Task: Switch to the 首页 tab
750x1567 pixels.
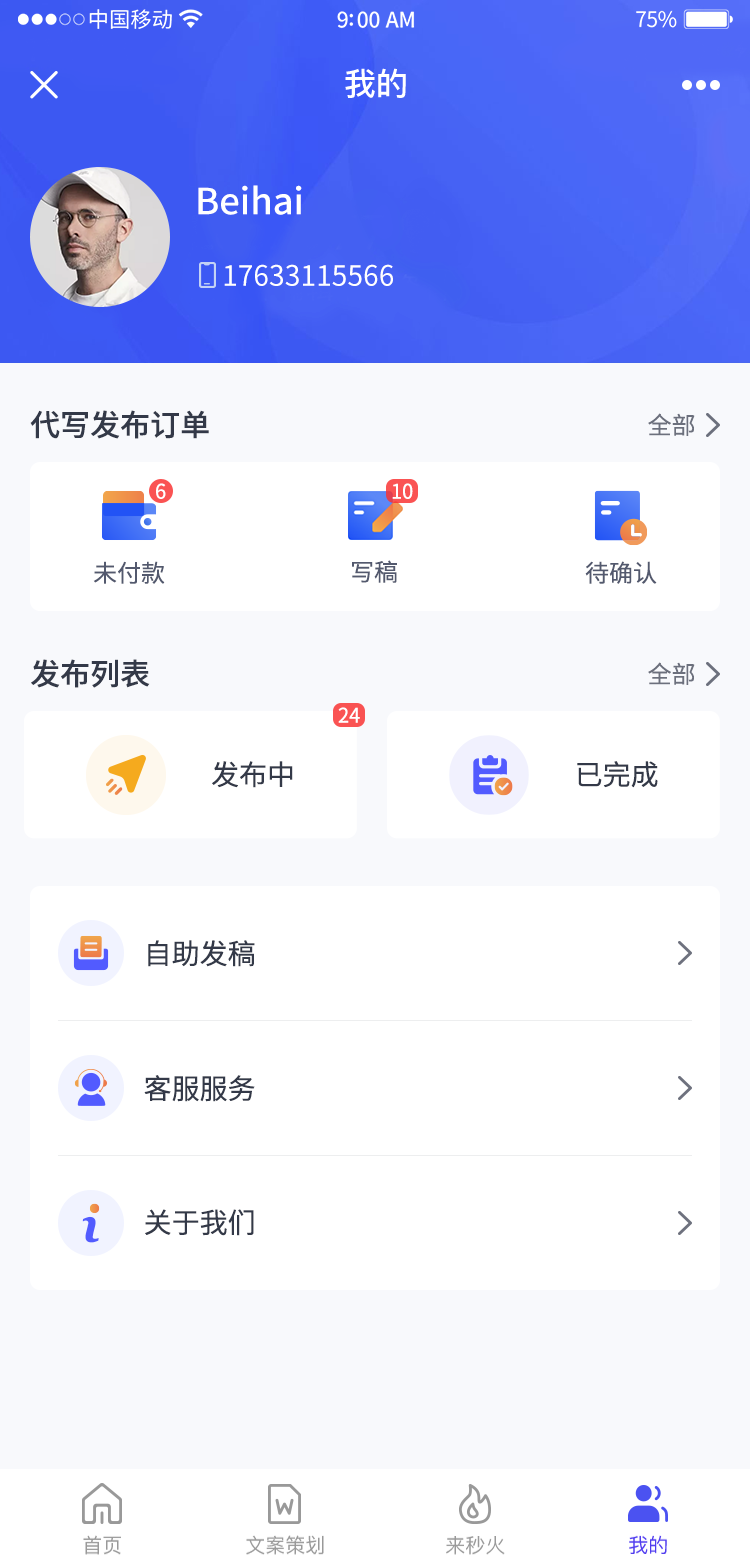Action: (102, 1517)
